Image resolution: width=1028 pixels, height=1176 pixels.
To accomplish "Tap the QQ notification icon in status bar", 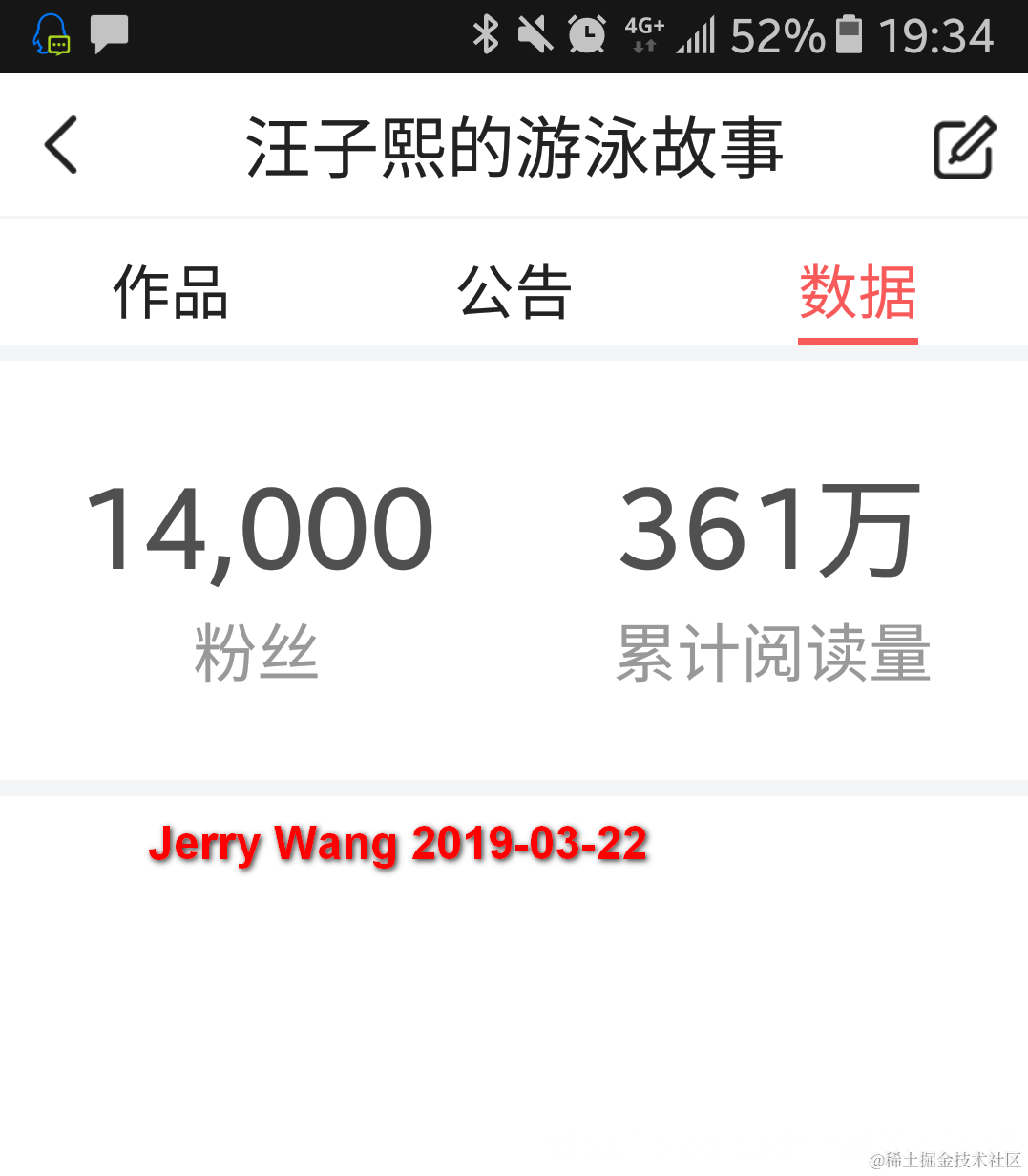I will click(x=52, y=35).
